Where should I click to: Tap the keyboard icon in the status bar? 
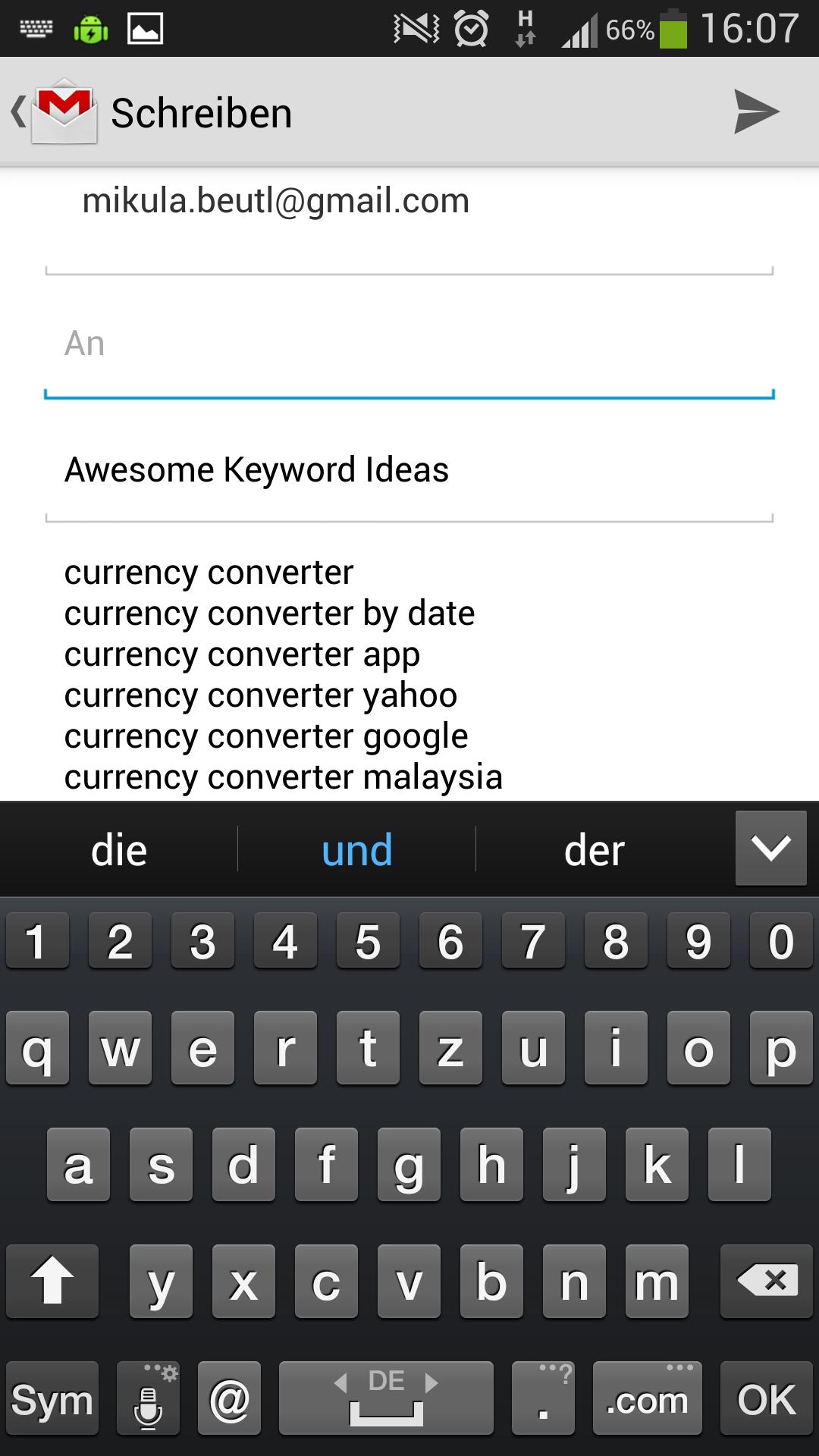(36, 29)
